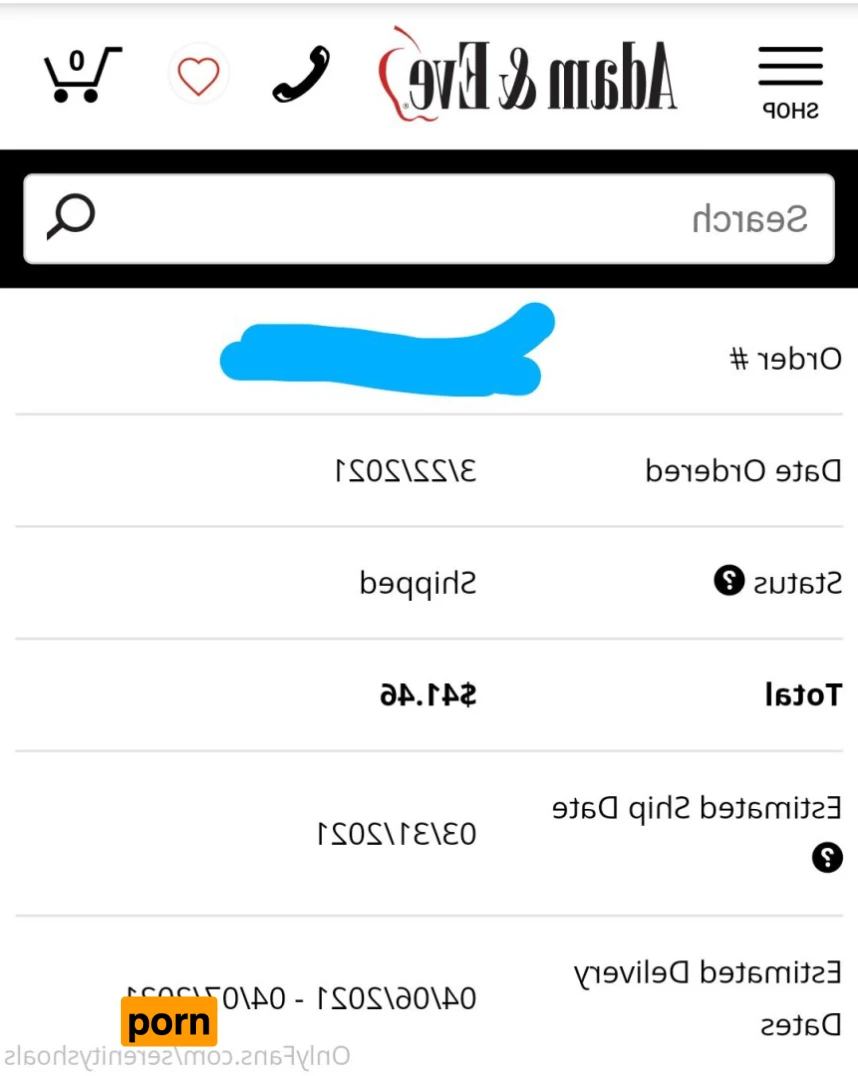858x1076 pixels.
Task: Tap the phone call icon
Action: click(301, 76)
